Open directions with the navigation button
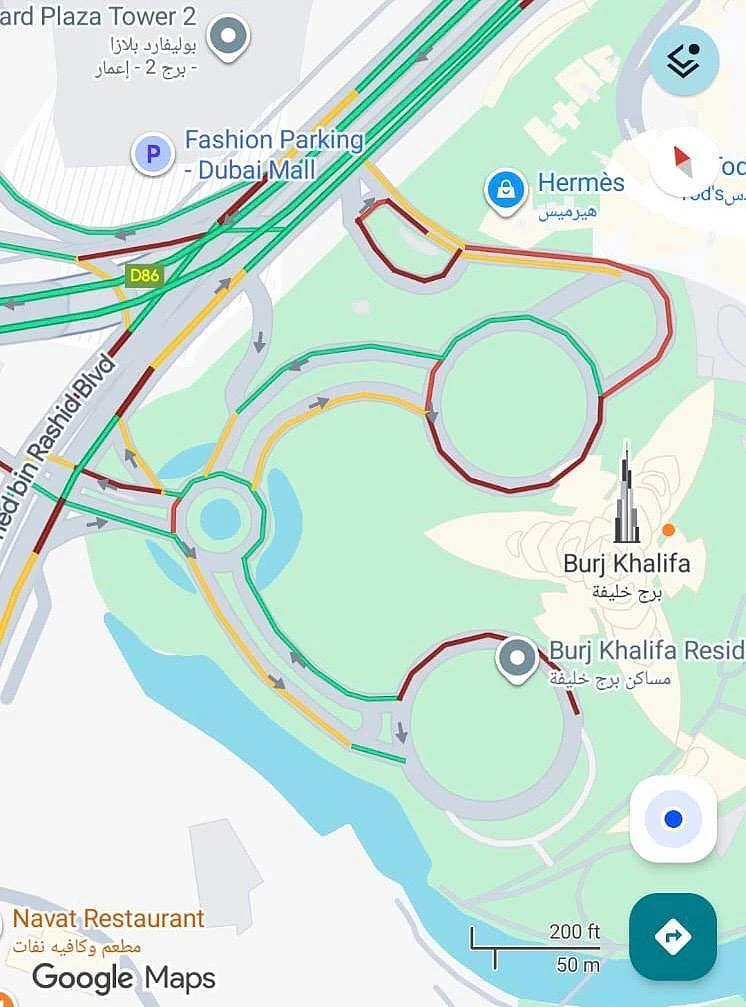746x1007 pixels. pos(673,937)
